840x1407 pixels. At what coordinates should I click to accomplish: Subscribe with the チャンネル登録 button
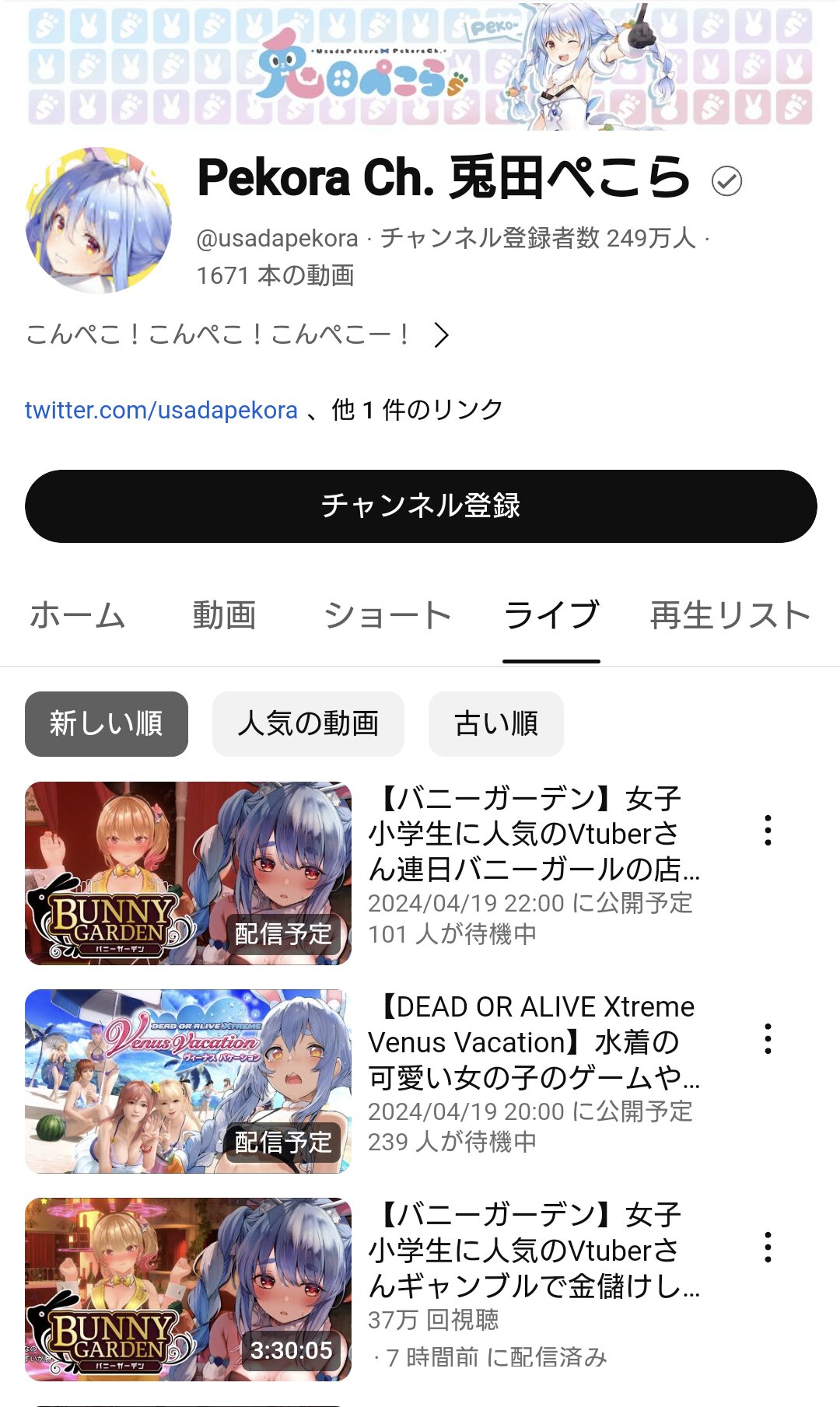point(420,506)
